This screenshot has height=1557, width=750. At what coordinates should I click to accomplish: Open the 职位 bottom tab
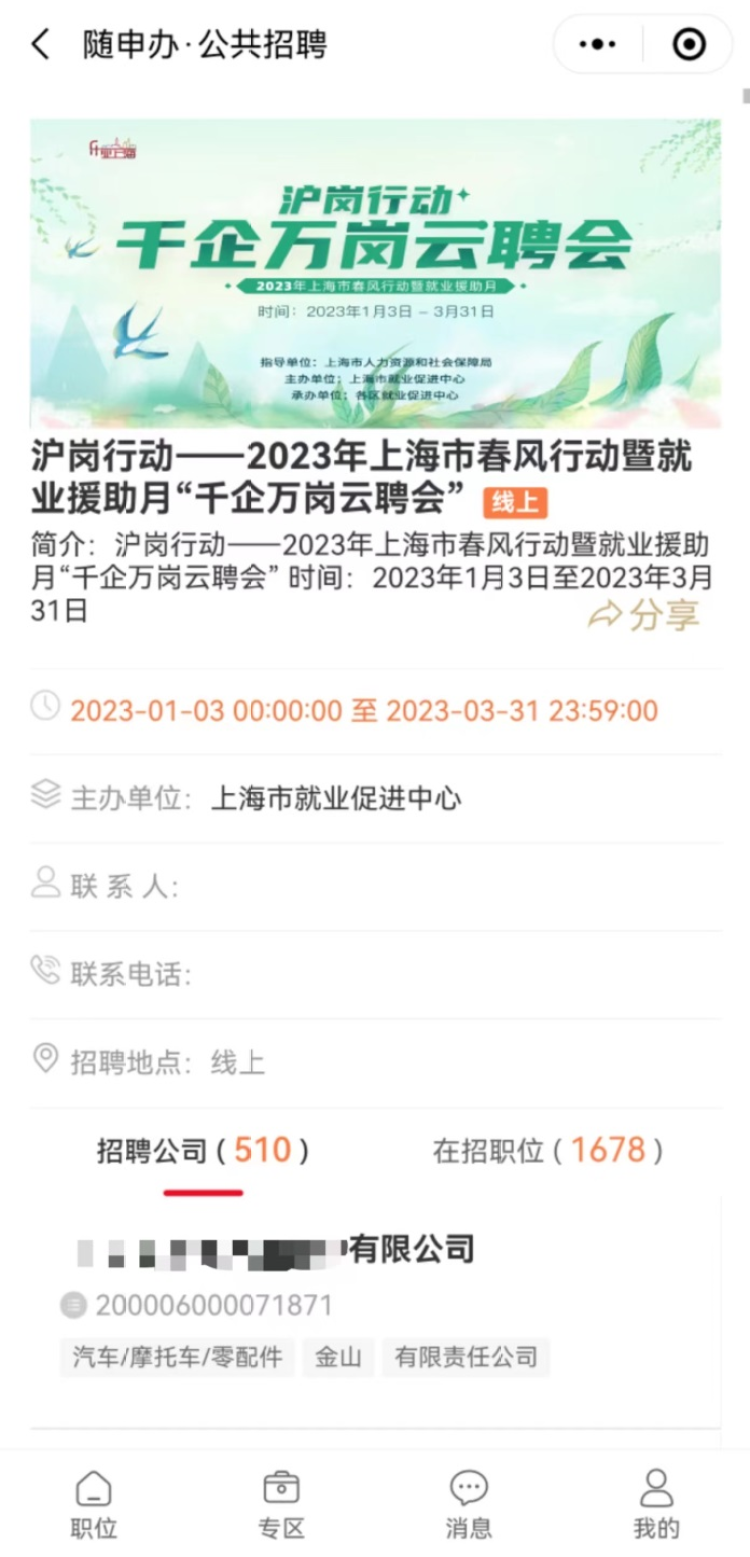(x=94, y=1505)
